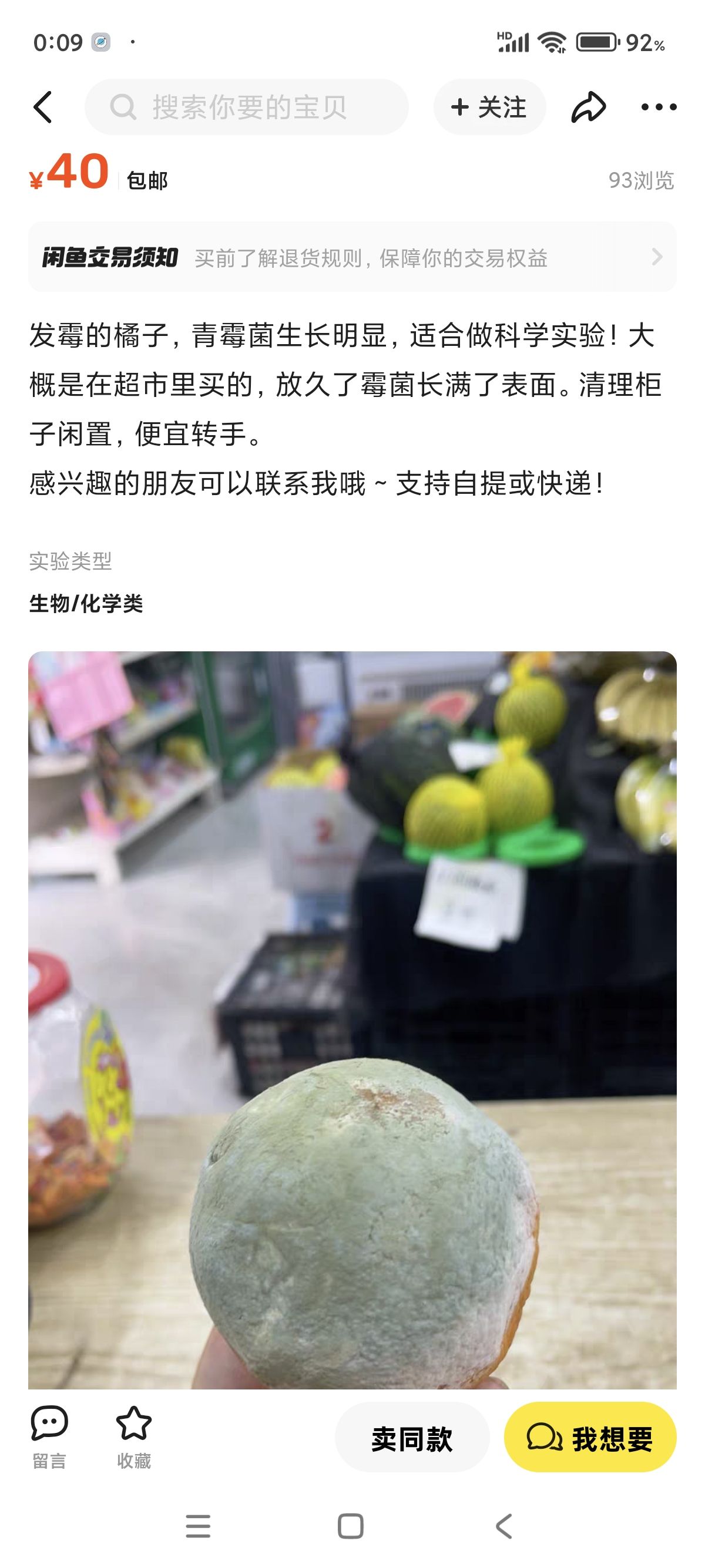This screenshot has width=705, height=1568.
Task: Go to home screen via system button
Action: click(351, 1527)
